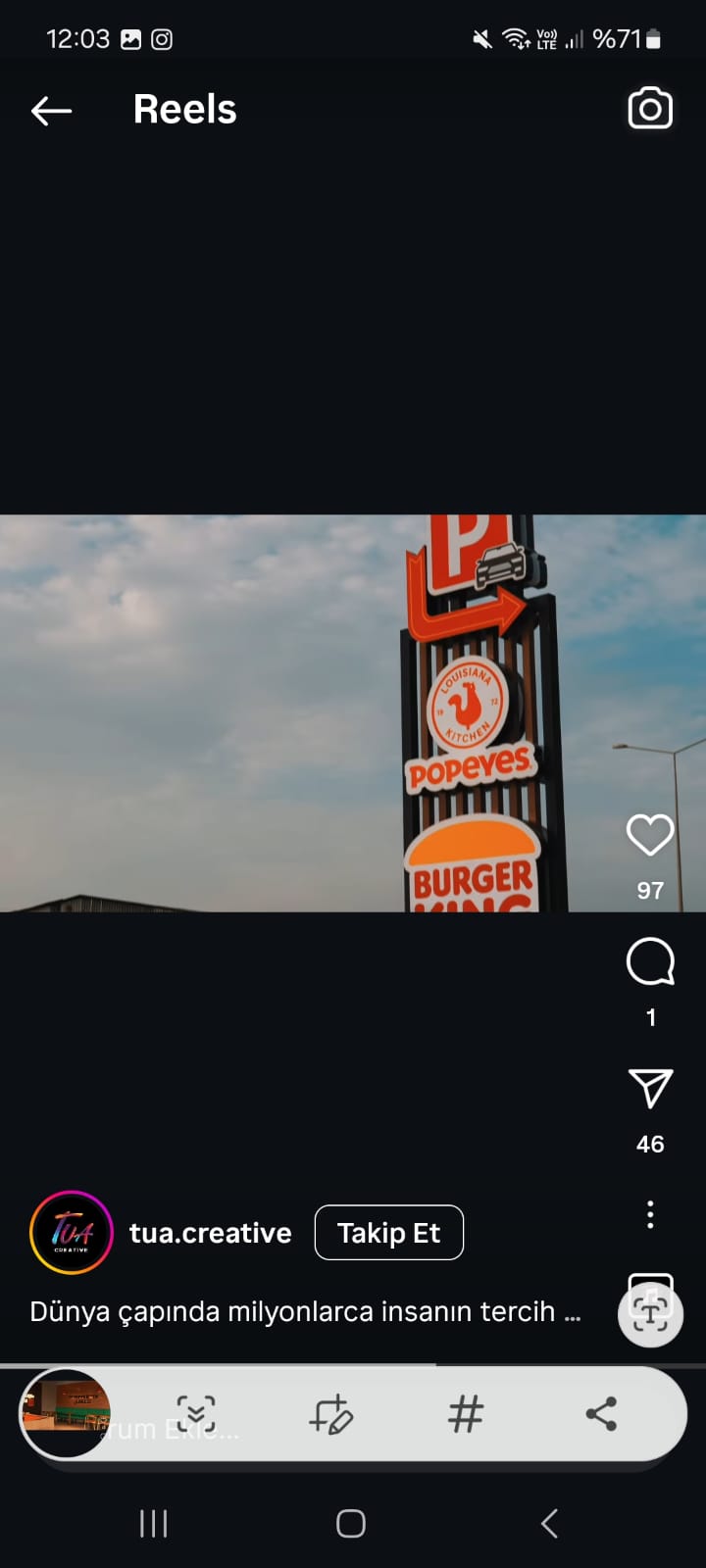Open the comments on this reel
Screen dimensions: 706x1568
tap(650, 961)
